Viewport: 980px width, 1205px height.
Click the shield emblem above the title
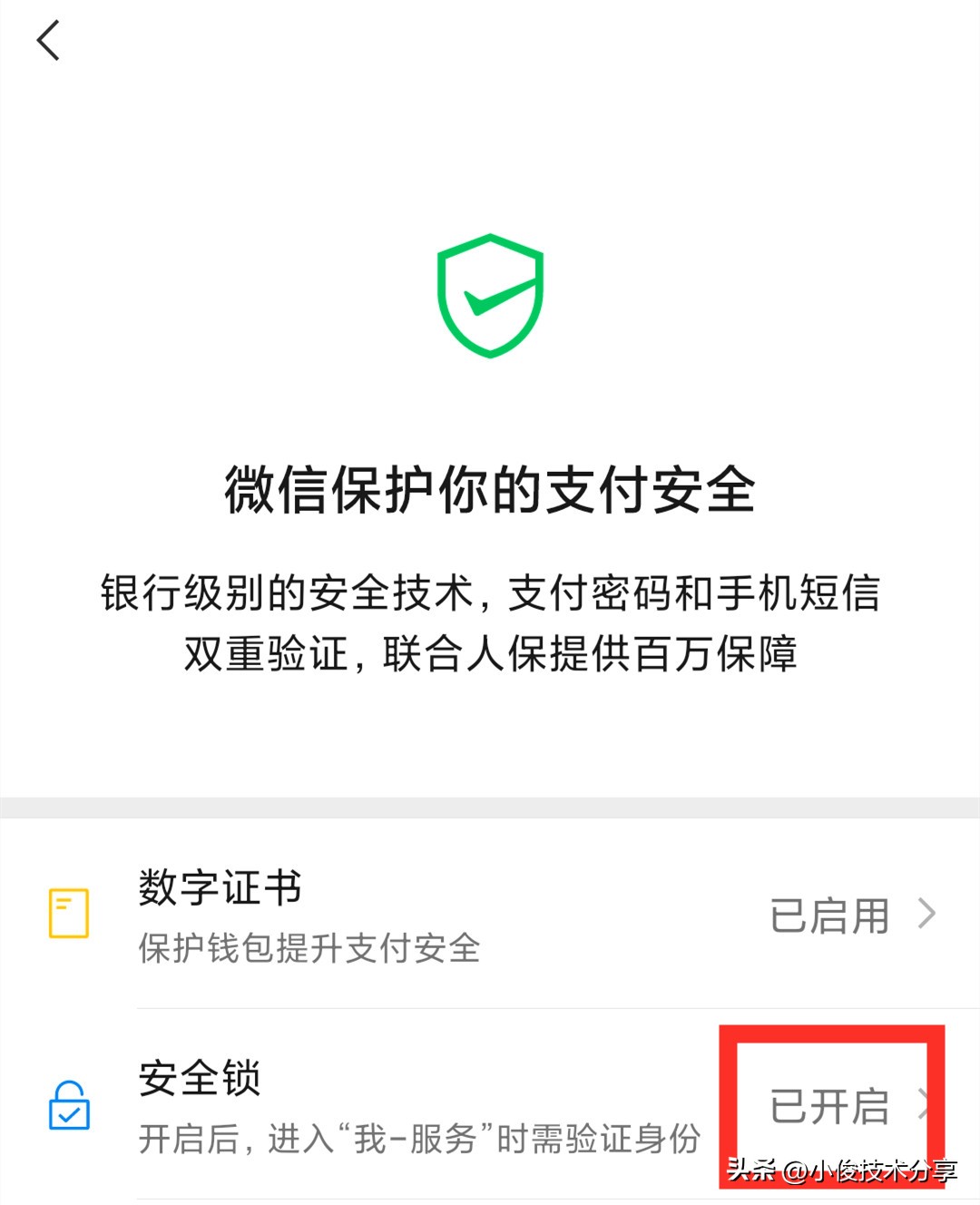pos(490,295)
